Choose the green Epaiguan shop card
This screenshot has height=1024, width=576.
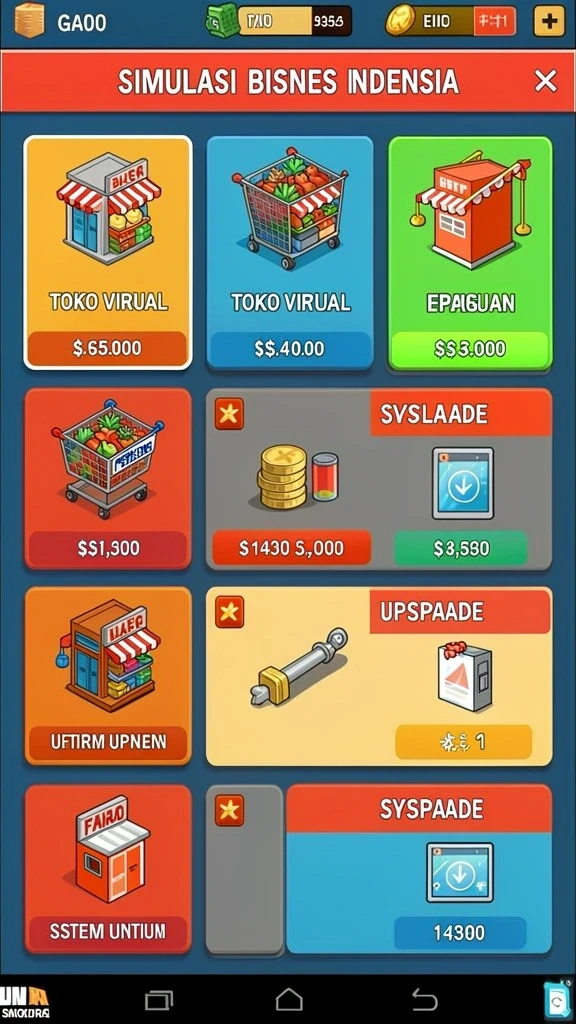tap(470, 253)
